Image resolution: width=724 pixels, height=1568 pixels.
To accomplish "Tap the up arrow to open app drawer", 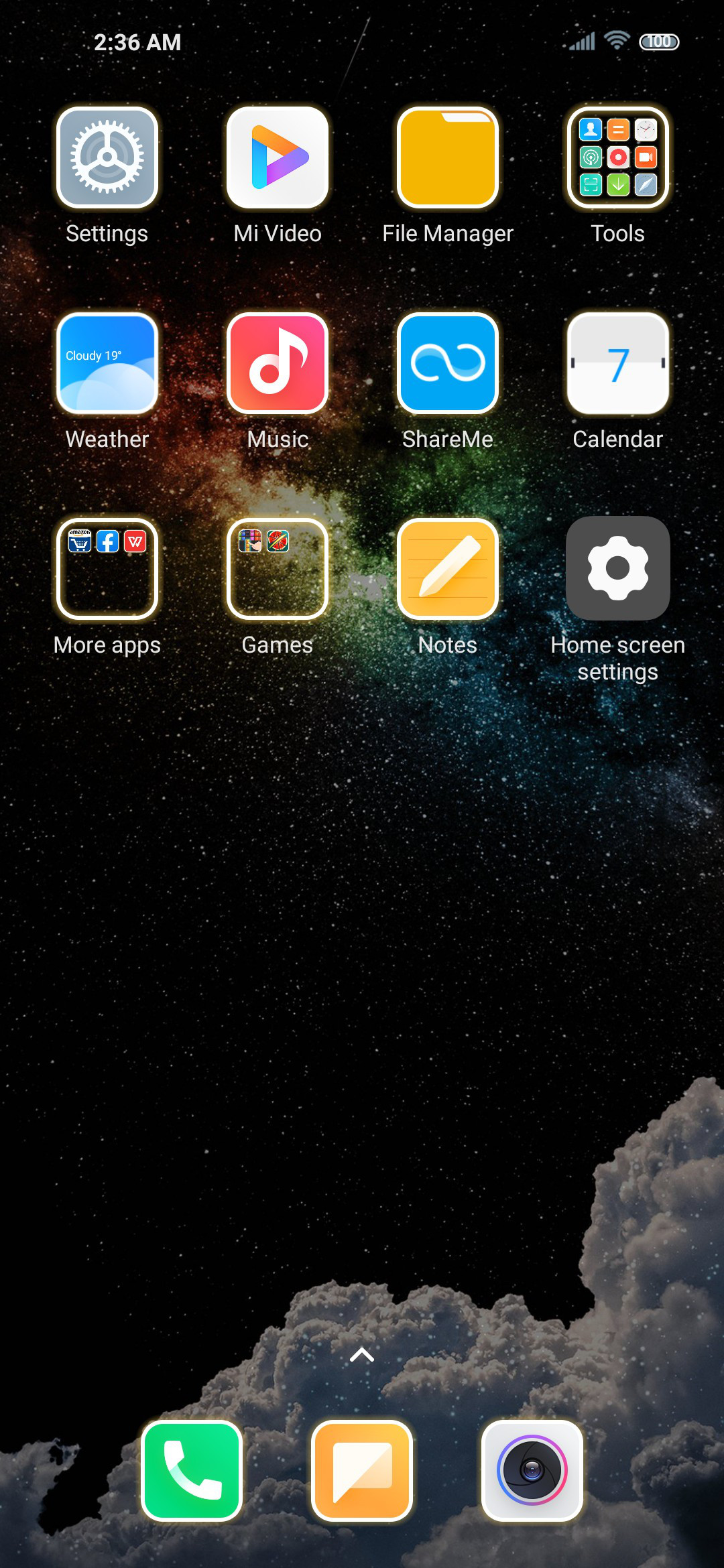I will [362, 1355].
